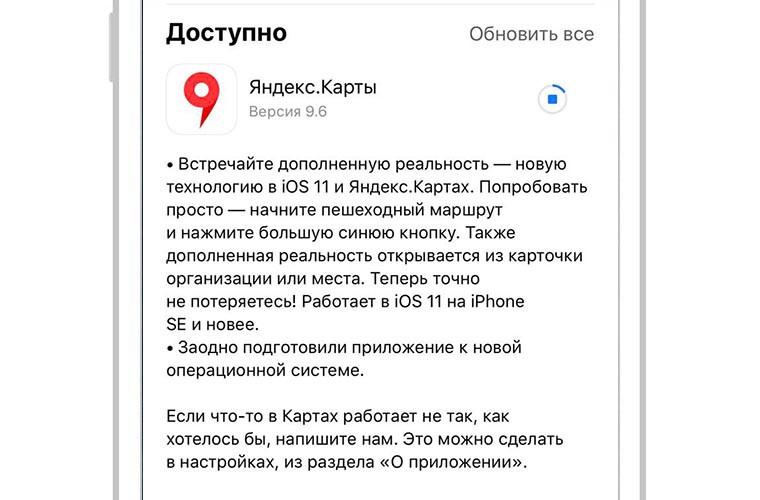This screenshot has width=760, height=500.
Task: Open the Яндекс.Карты app page
Action: point(201,99)
